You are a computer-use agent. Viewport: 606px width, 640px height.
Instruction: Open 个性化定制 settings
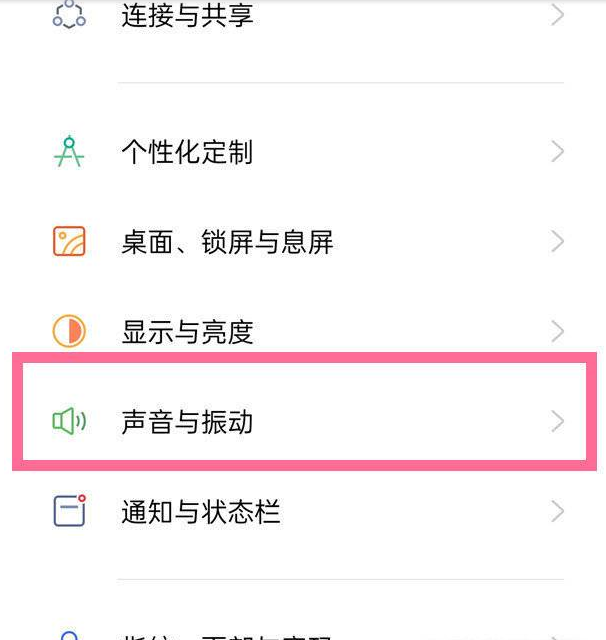click(187, 153)
